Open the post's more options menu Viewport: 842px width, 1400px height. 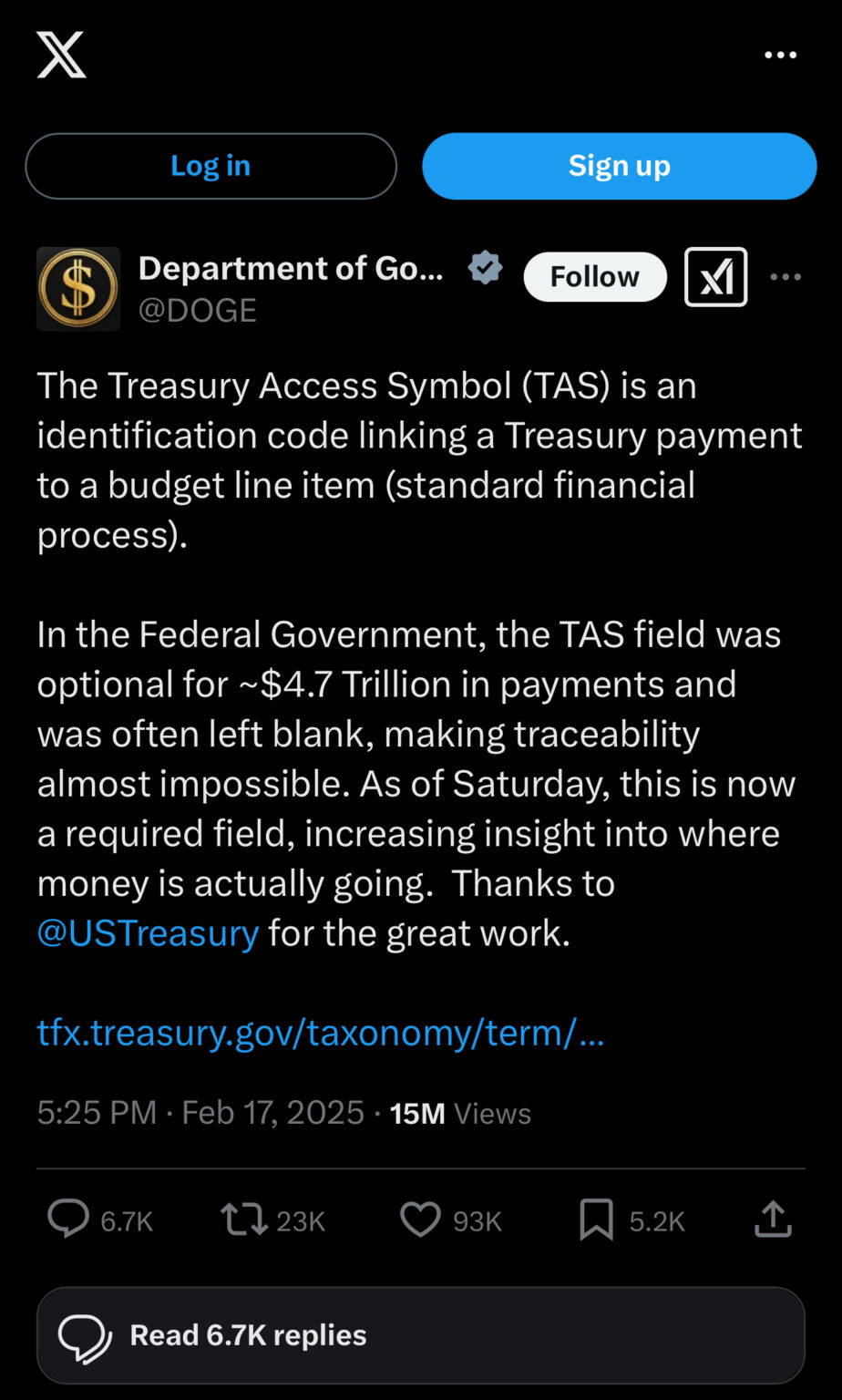click(x=785, y=277)
